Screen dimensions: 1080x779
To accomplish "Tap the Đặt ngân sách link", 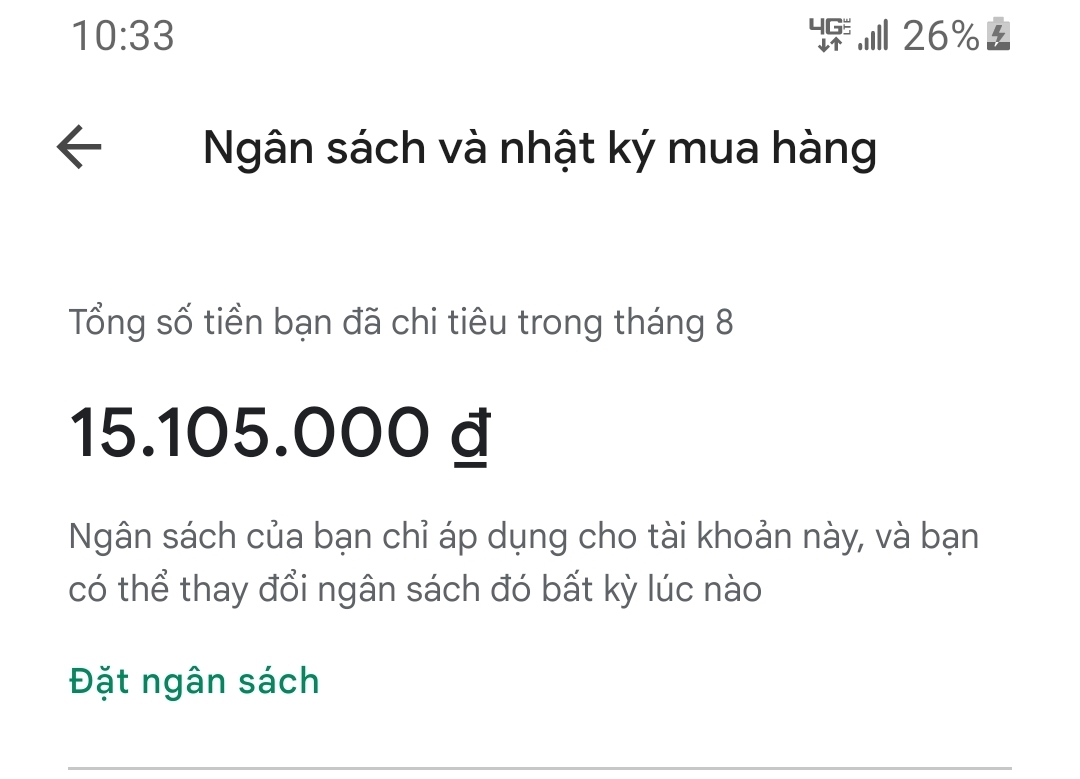I will pyautogui.click(x=194, y=681).
